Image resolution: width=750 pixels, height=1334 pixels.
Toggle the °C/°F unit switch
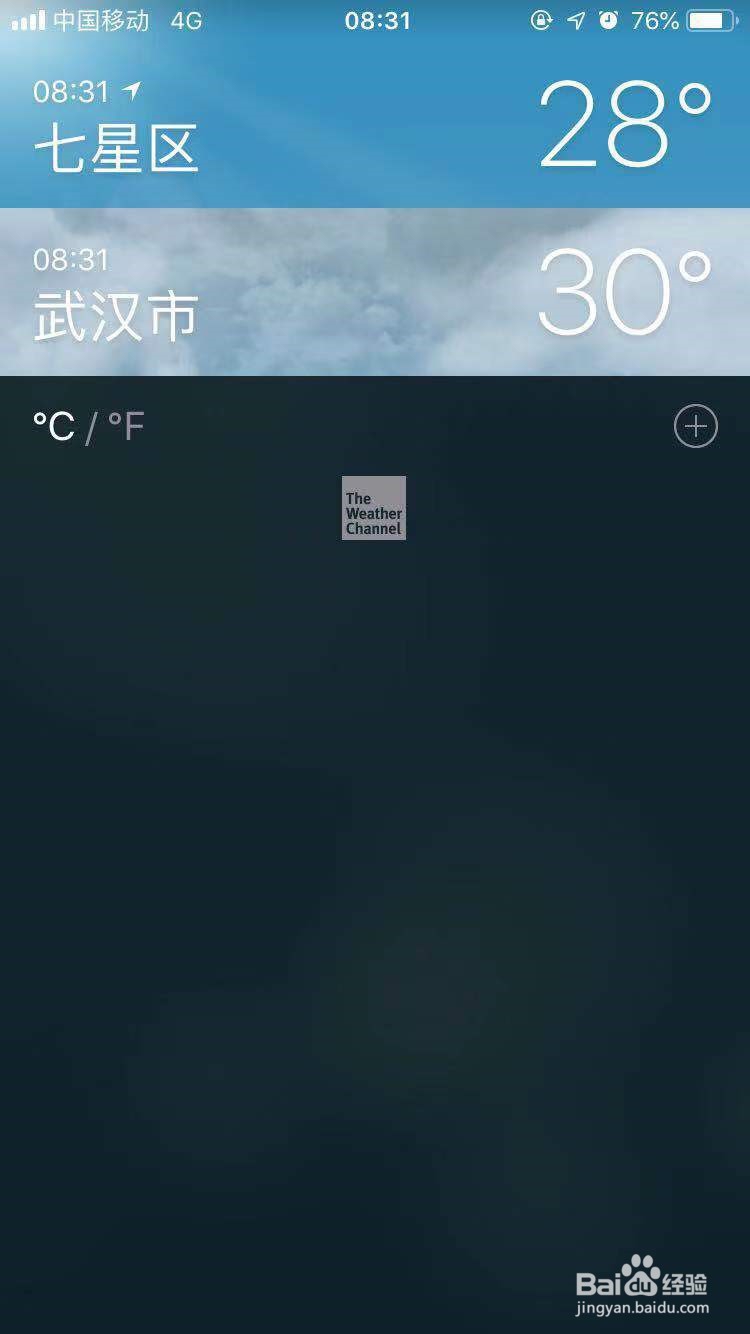click(87, 425)
